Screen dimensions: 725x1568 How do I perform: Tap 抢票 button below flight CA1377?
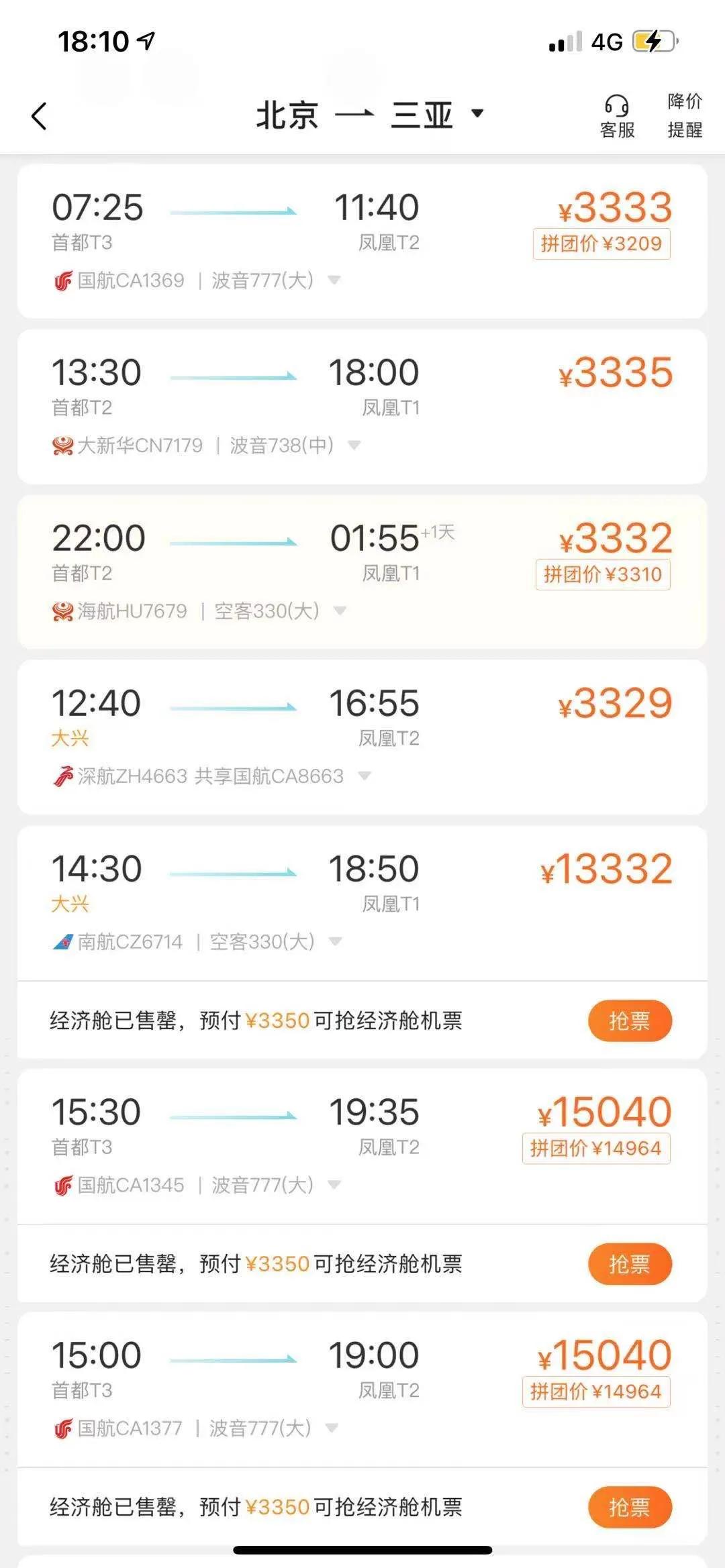coord(628,1507)
